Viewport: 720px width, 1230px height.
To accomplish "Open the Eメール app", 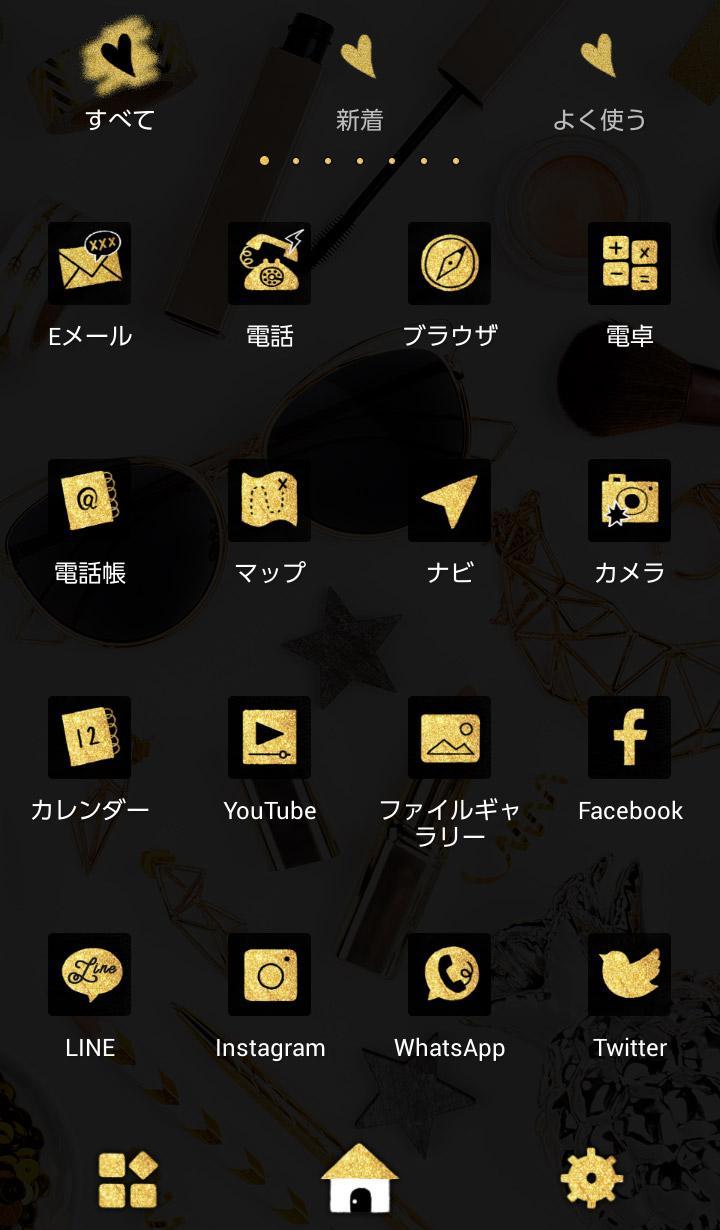I will pyautogui.click(x=90, y=264).
